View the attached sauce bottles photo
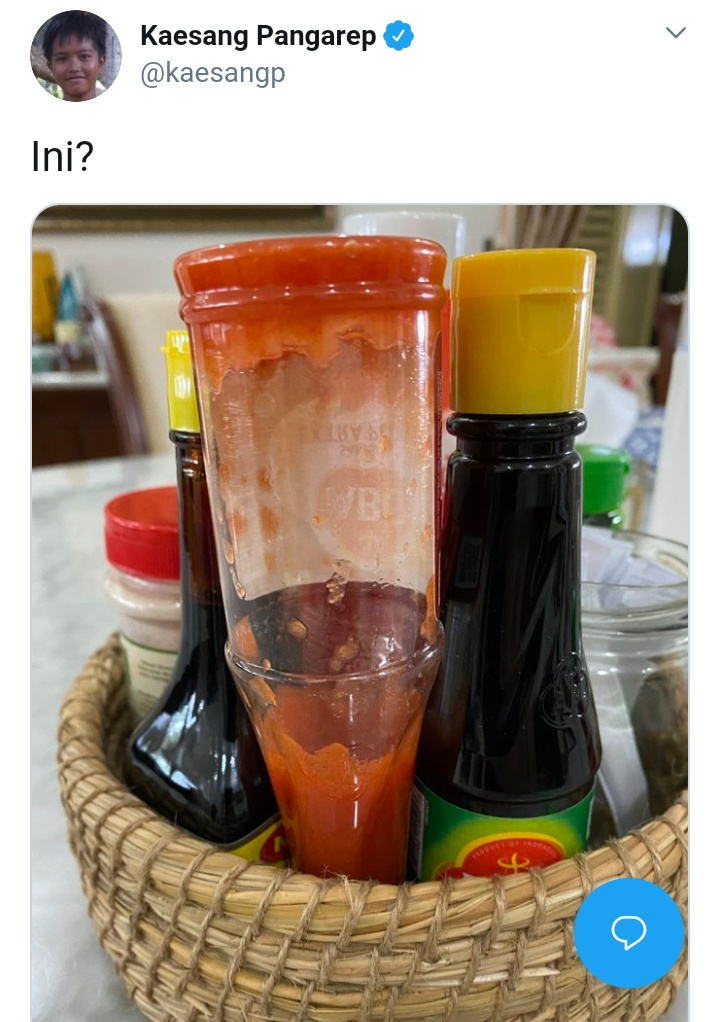The width and height of the screenshot is (720, 1022). click(x=330, y=560)
